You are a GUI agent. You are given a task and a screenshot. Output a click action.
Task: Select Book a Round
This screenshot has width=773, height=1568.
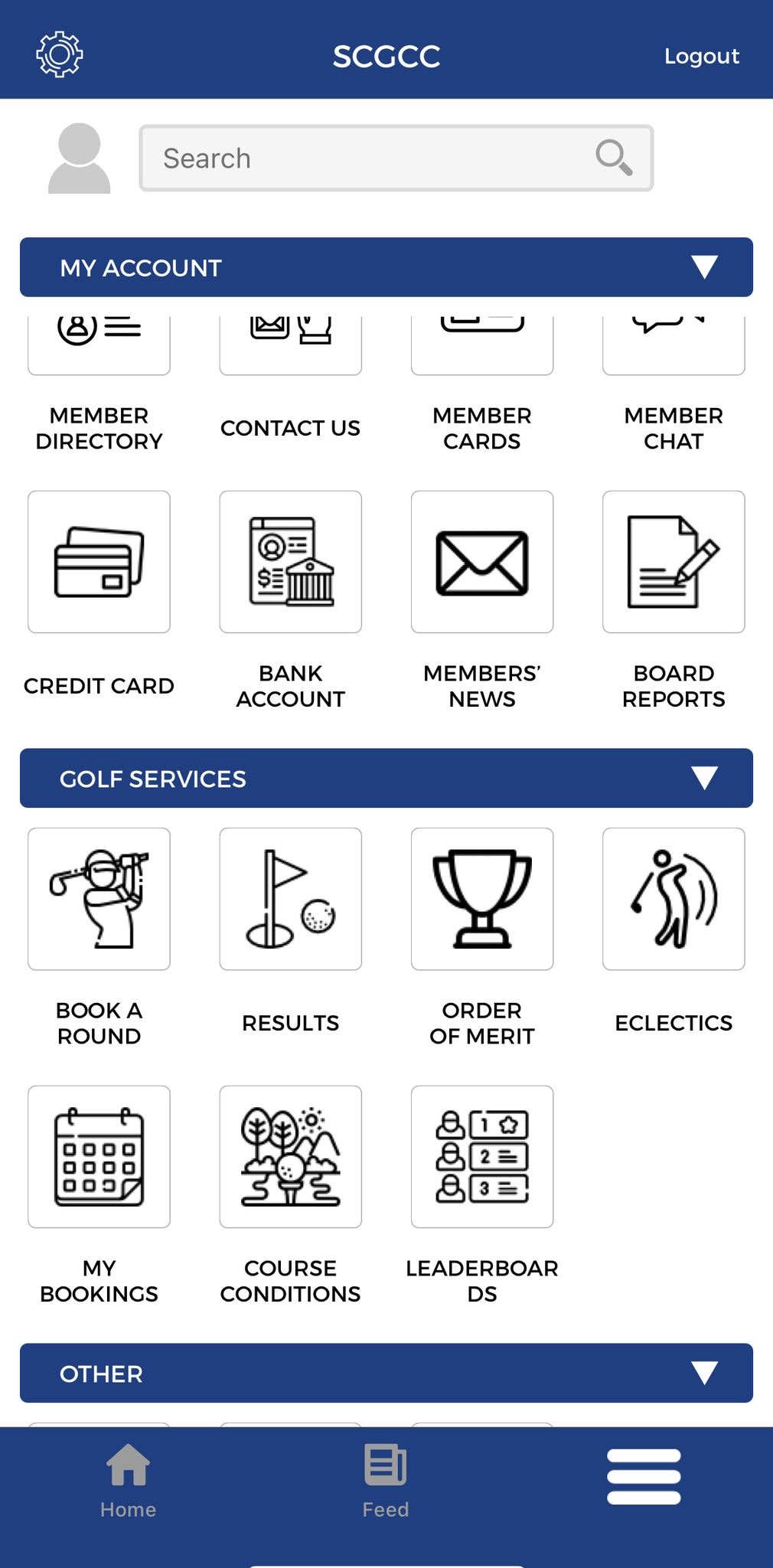[99, 900]
